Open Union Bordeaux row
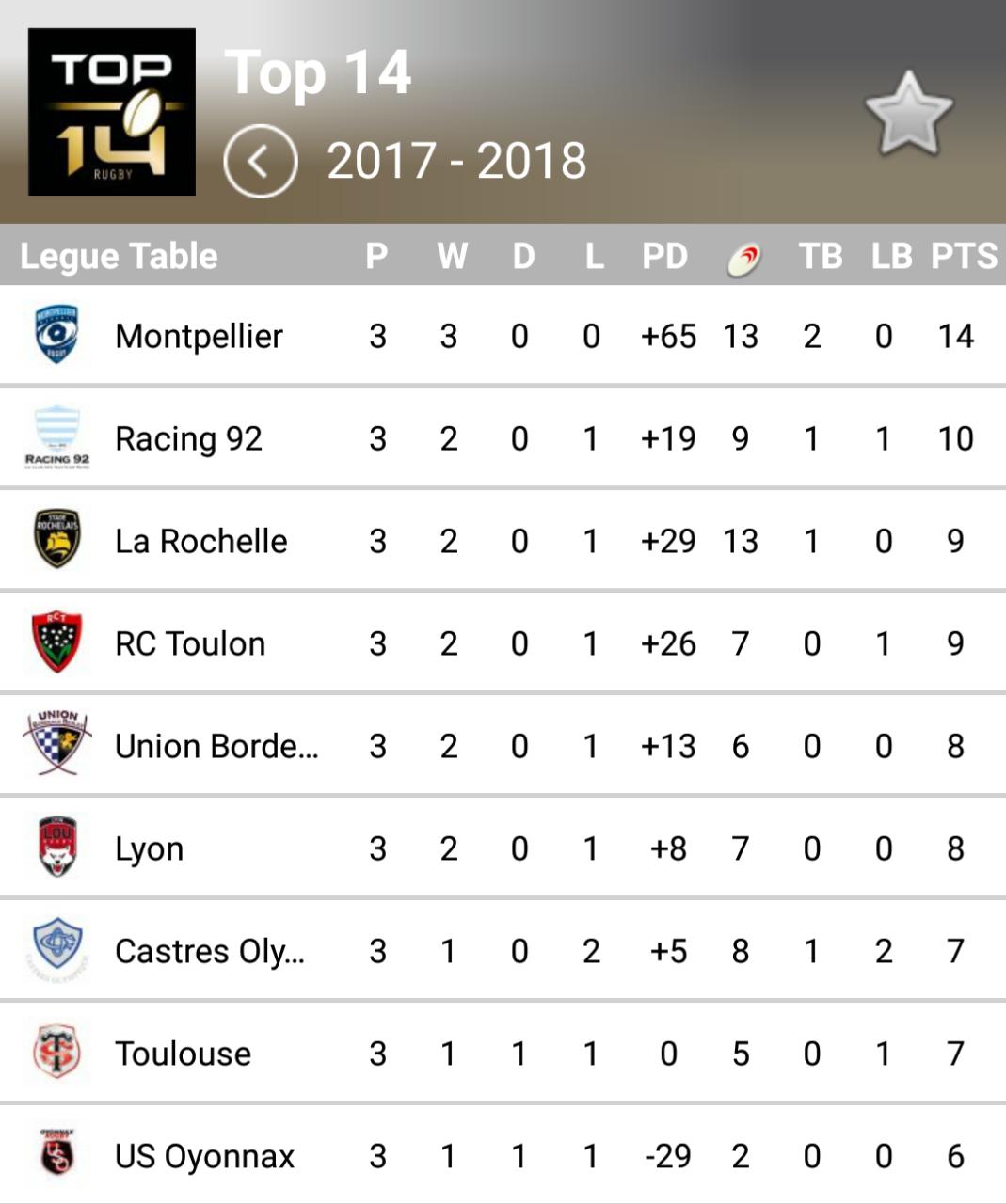Image resolution: width=1006 pixels, height=1204 pixels. pos(216,746)
